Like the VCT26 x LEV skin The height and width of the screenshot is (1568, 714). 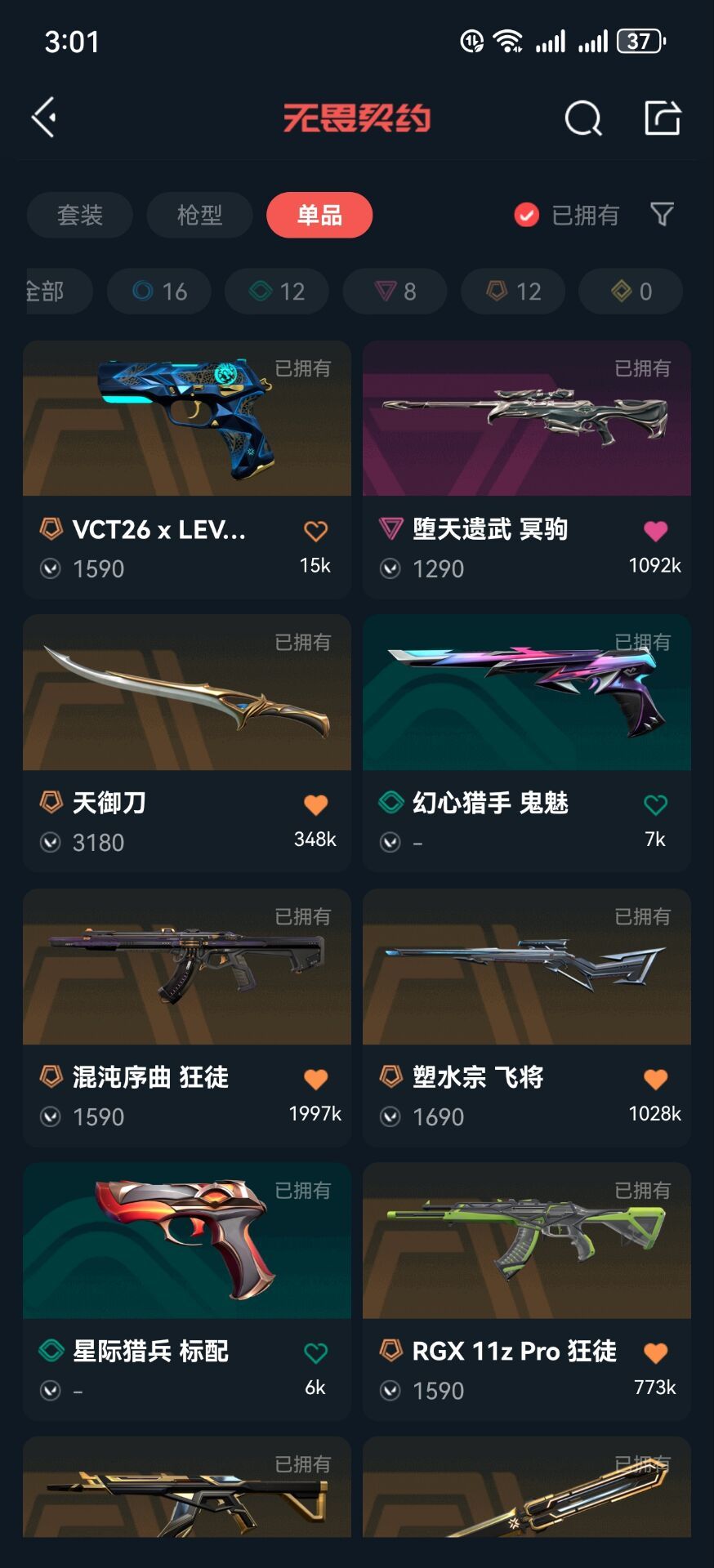pyautogui.click(x=315, y=531)
